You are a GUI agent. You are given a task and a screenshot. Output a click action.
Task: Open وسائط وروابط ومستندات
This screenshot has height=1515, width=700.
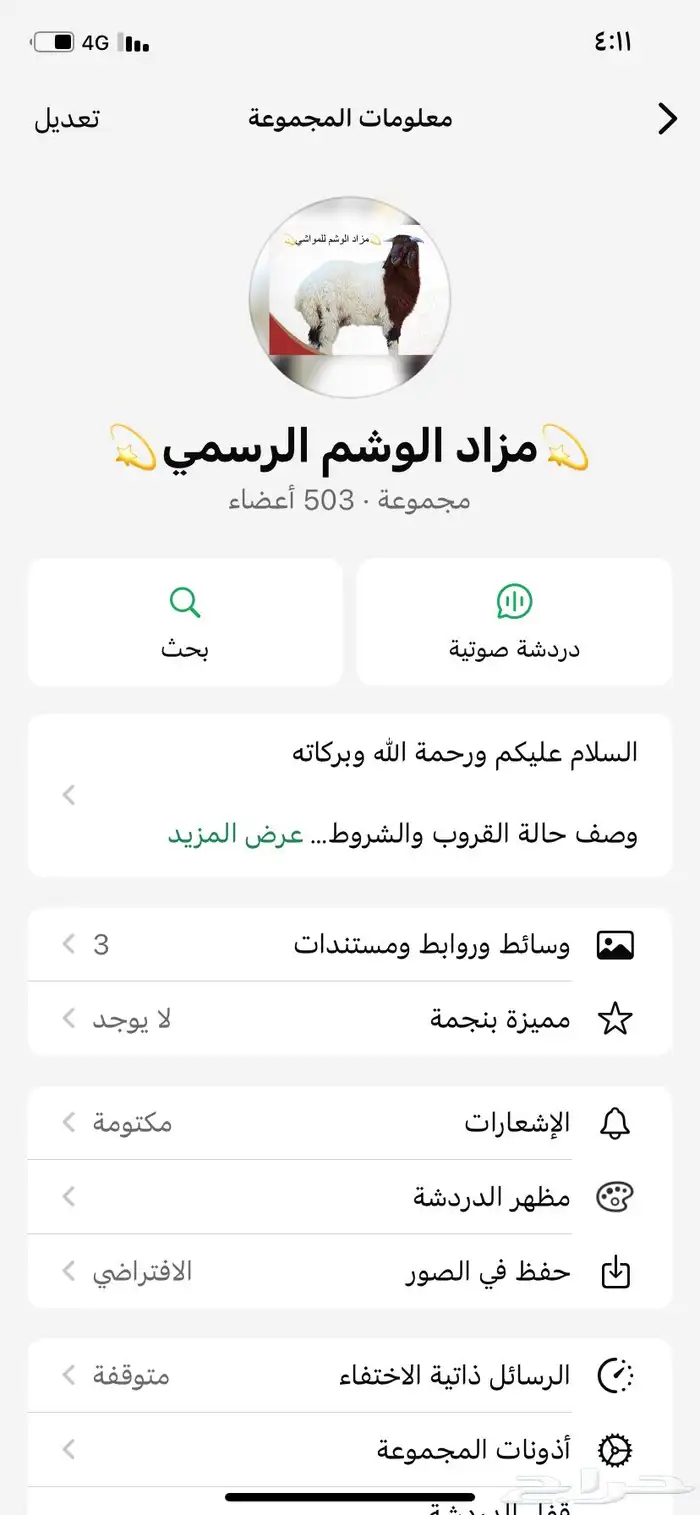(x=350, y=944)
